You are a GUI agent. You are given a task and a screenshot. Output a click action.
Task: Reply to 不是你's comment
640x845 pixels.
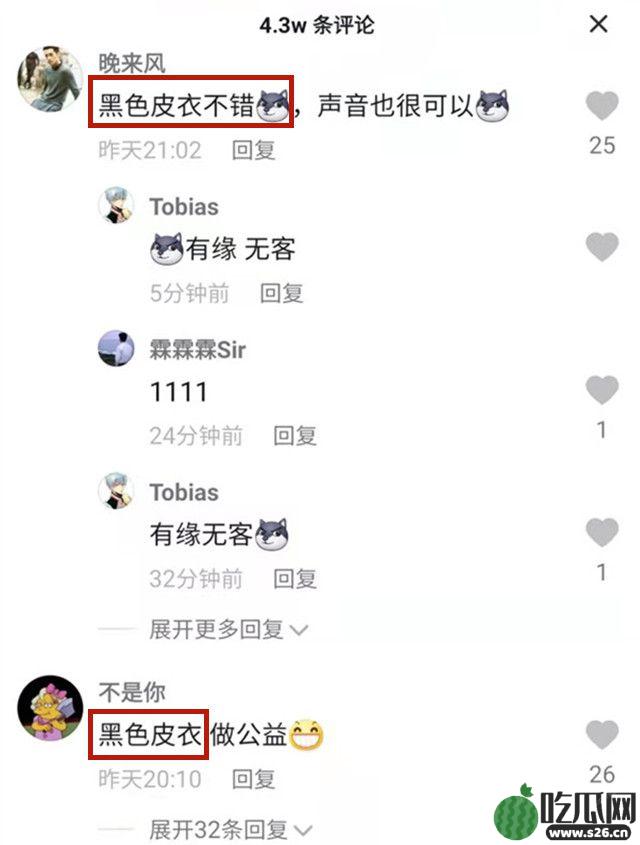253,779
